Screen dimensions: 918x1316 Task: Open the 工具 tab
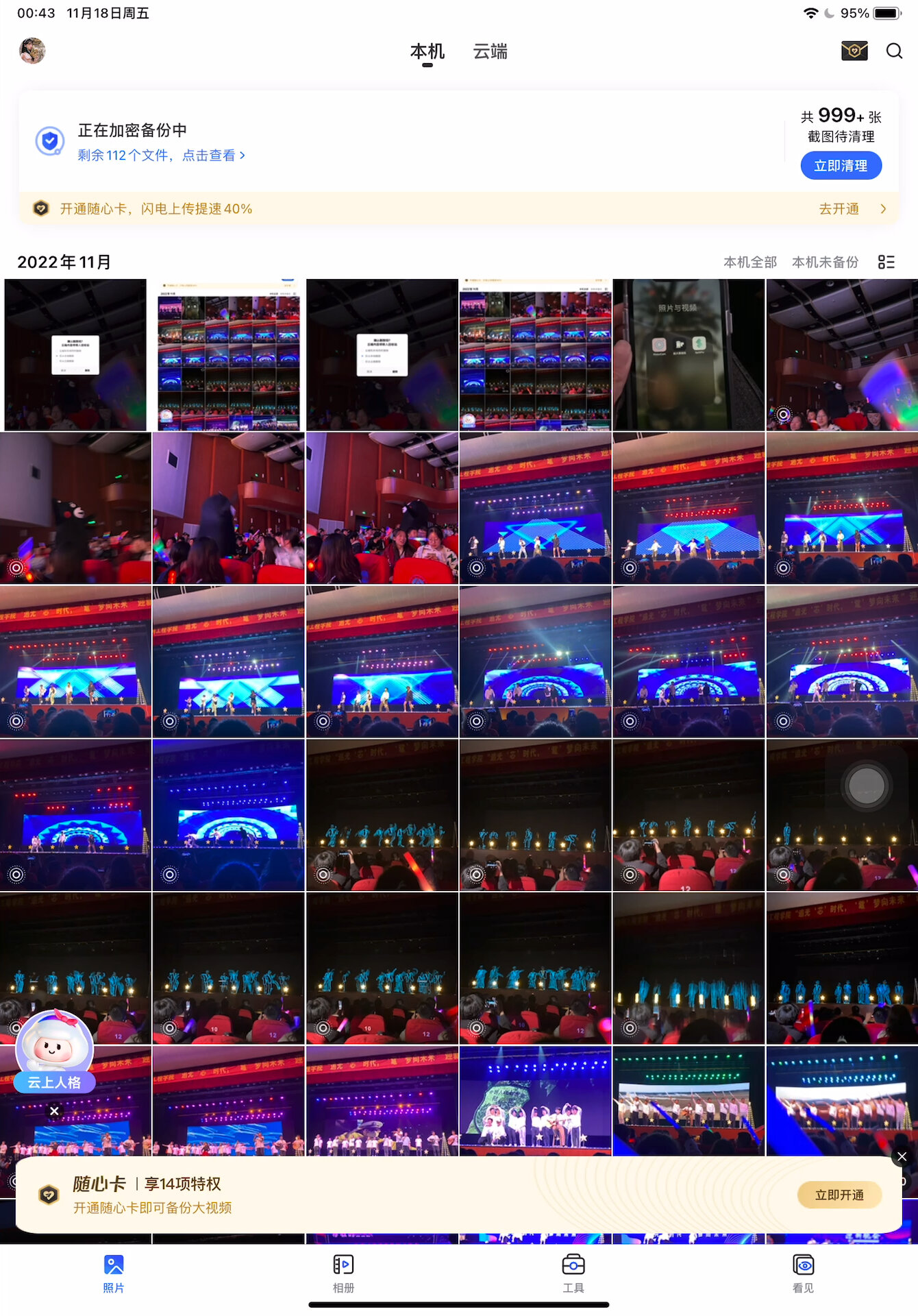coord(573,1274)
